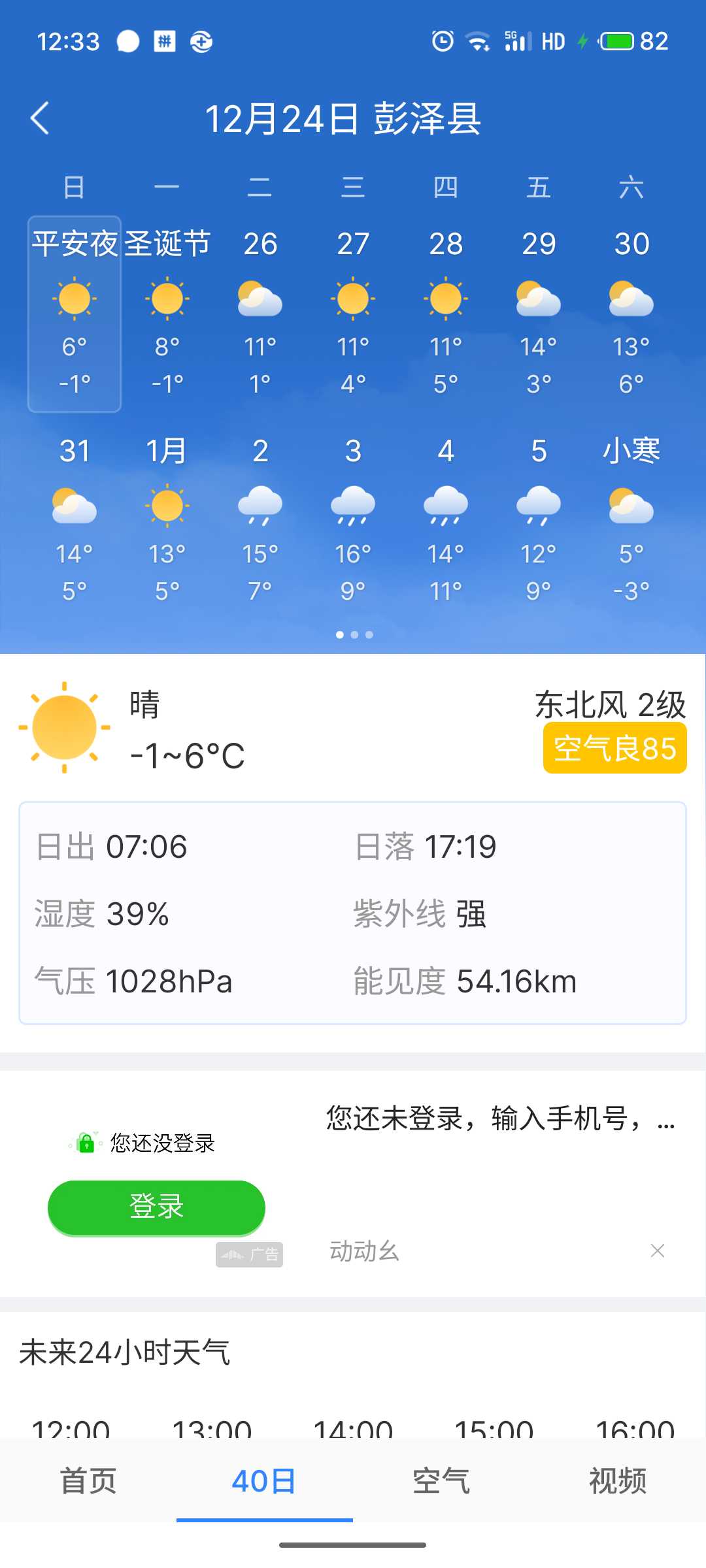Pick day 26 in the forecast calendar
The height and width of the screenshot is (1568, 706).
260,314
